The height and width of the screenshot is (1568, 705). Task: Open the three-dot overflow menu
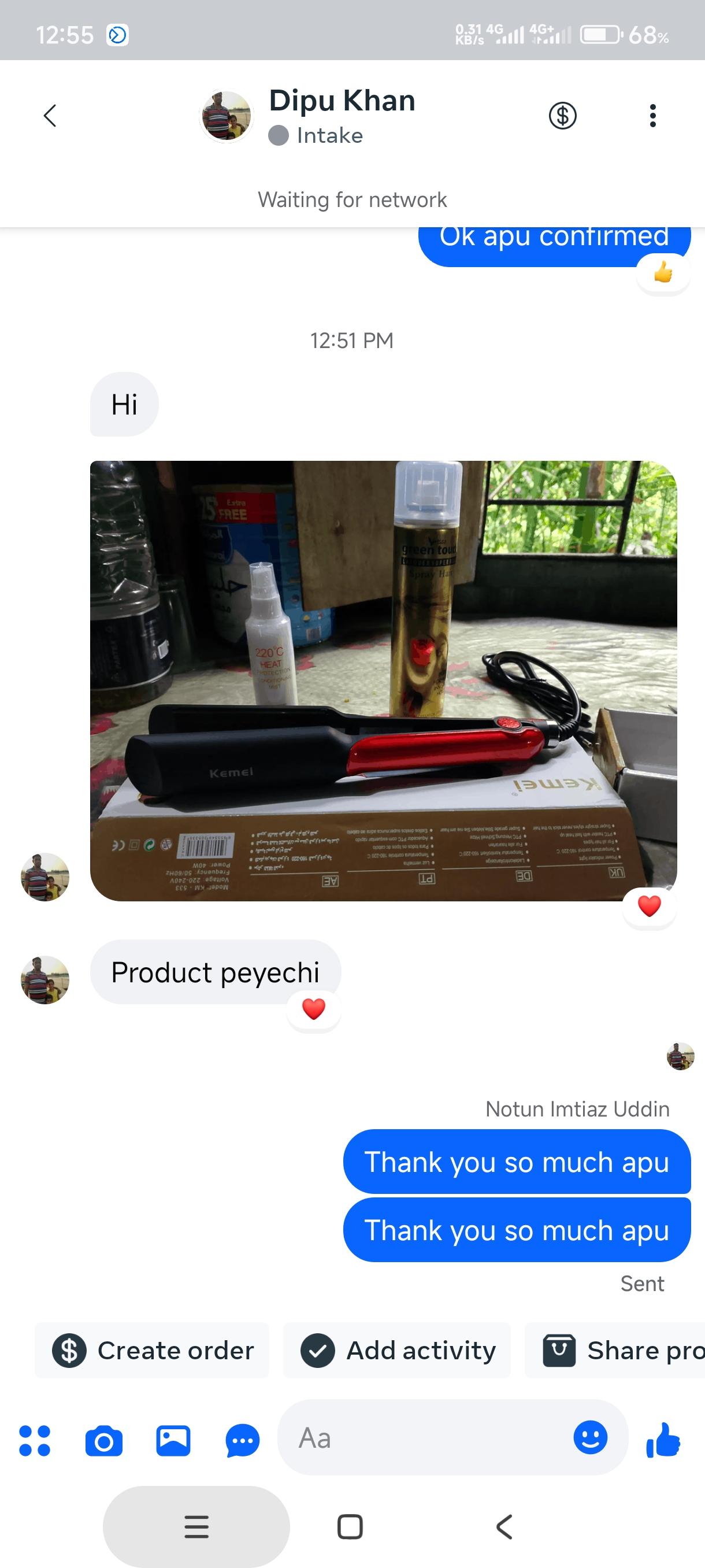[652, 116]
